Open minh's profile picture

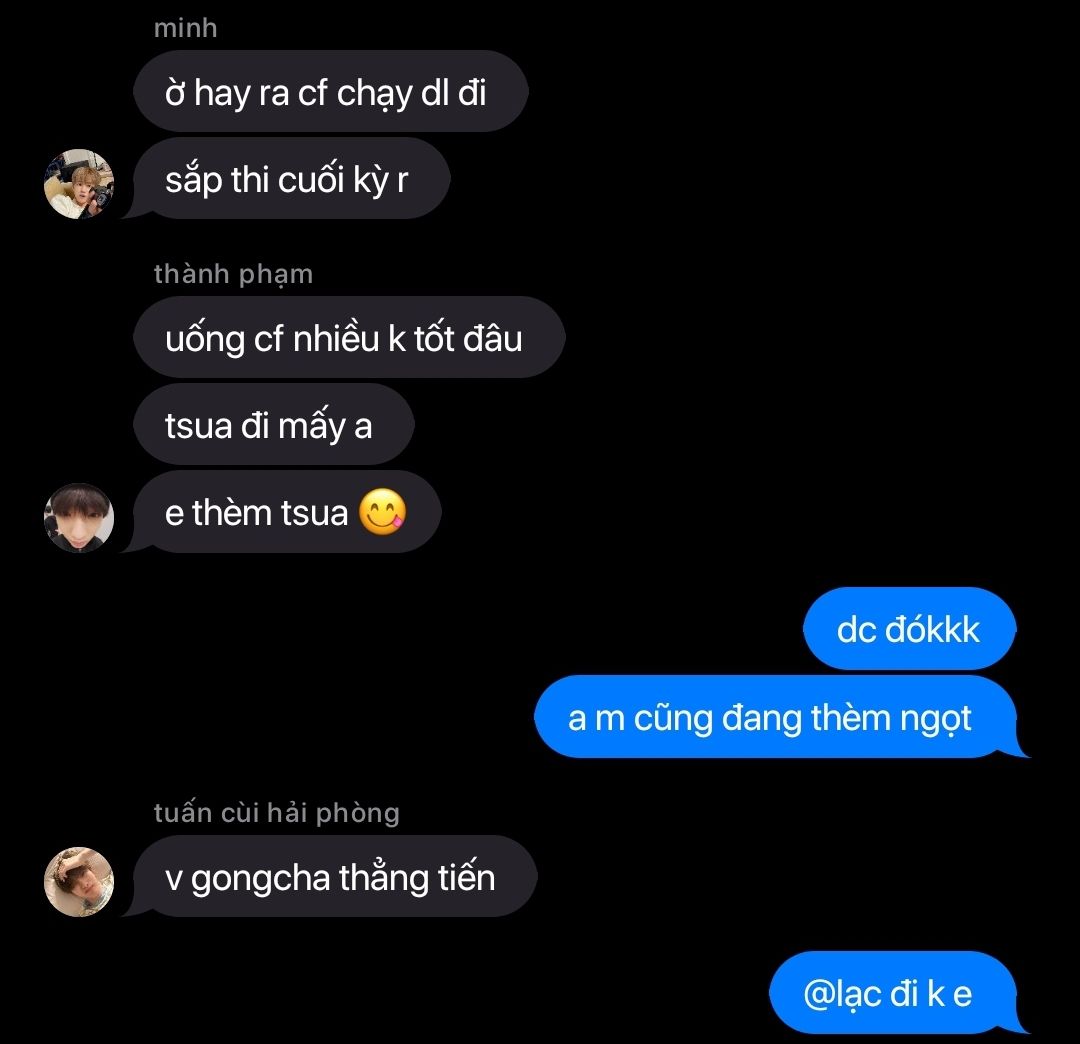(79, 184)
